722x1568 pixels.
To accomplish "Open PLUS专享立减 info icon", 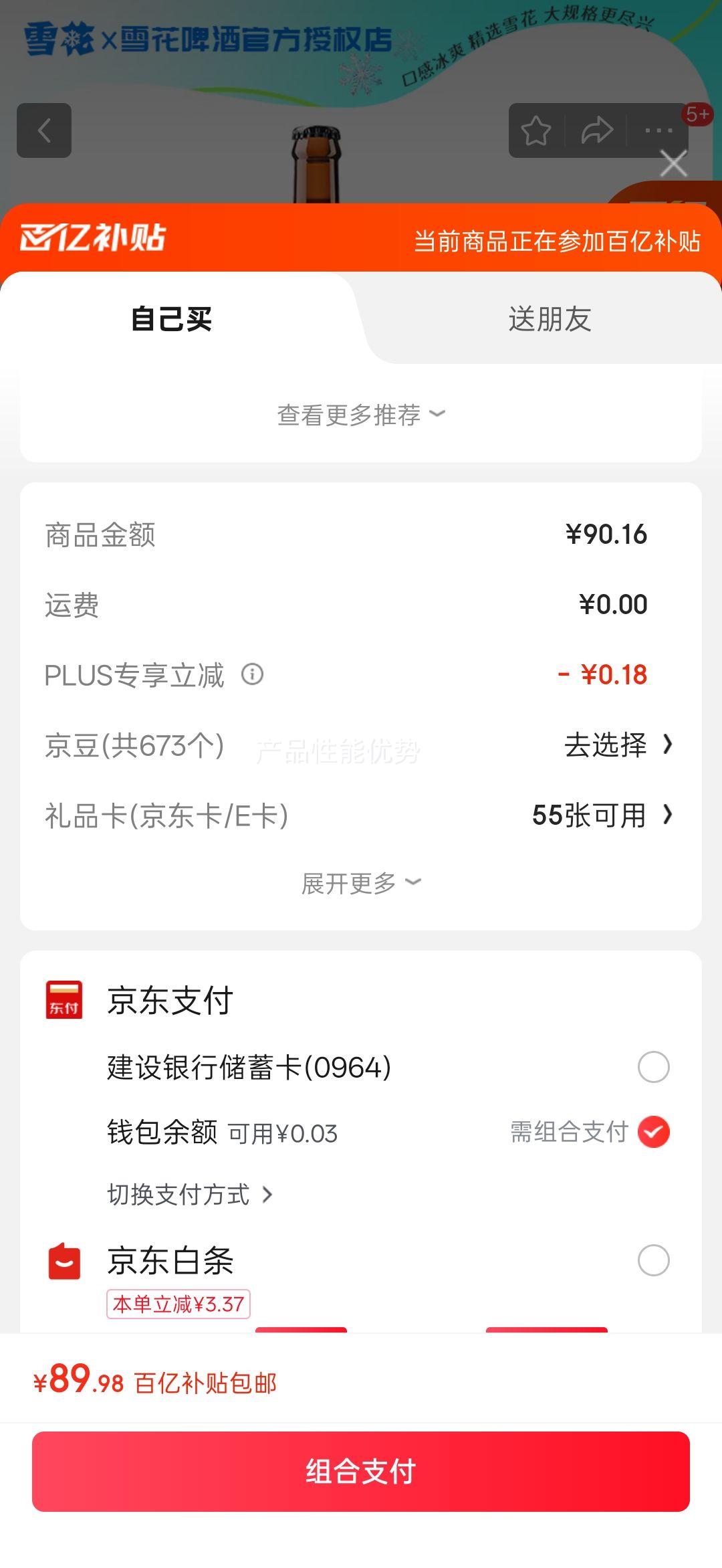I will (x=252, y=674).
